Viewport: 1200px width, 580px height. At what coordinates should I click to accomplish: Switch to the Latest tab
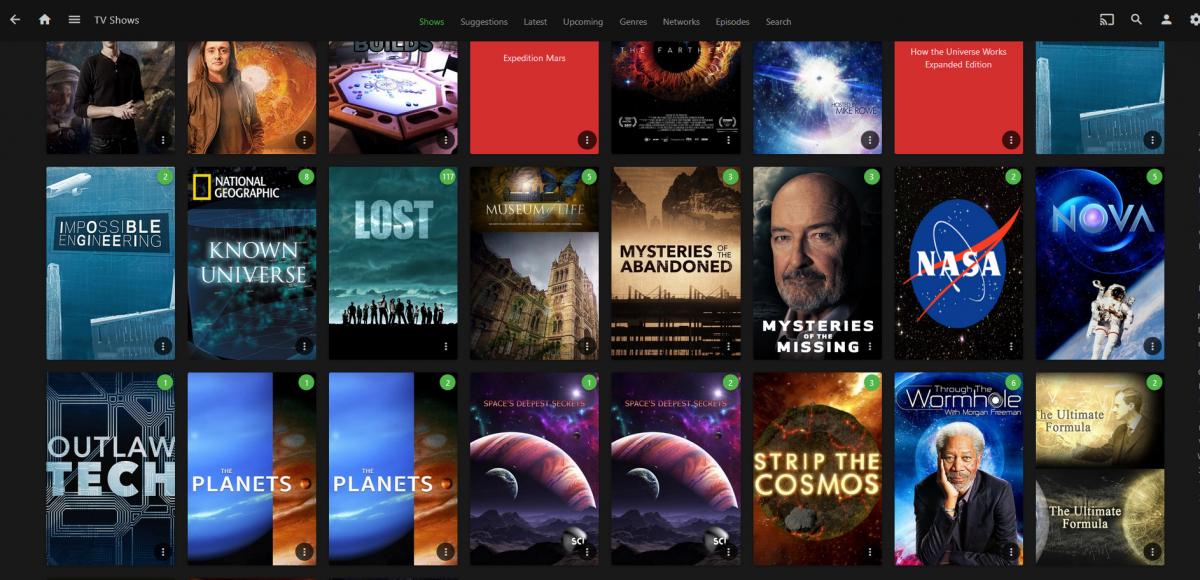535,22
